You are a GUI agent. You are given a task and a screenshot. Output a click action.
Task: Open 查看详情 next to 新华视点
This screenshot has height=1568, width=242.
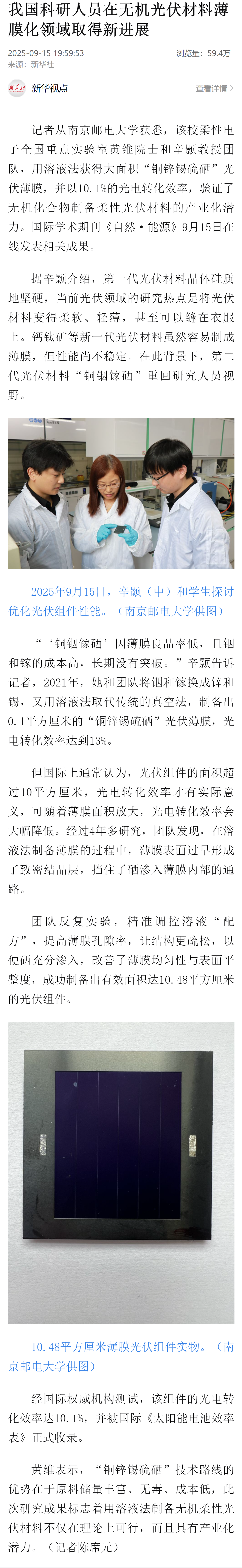[x=214, y=88]
